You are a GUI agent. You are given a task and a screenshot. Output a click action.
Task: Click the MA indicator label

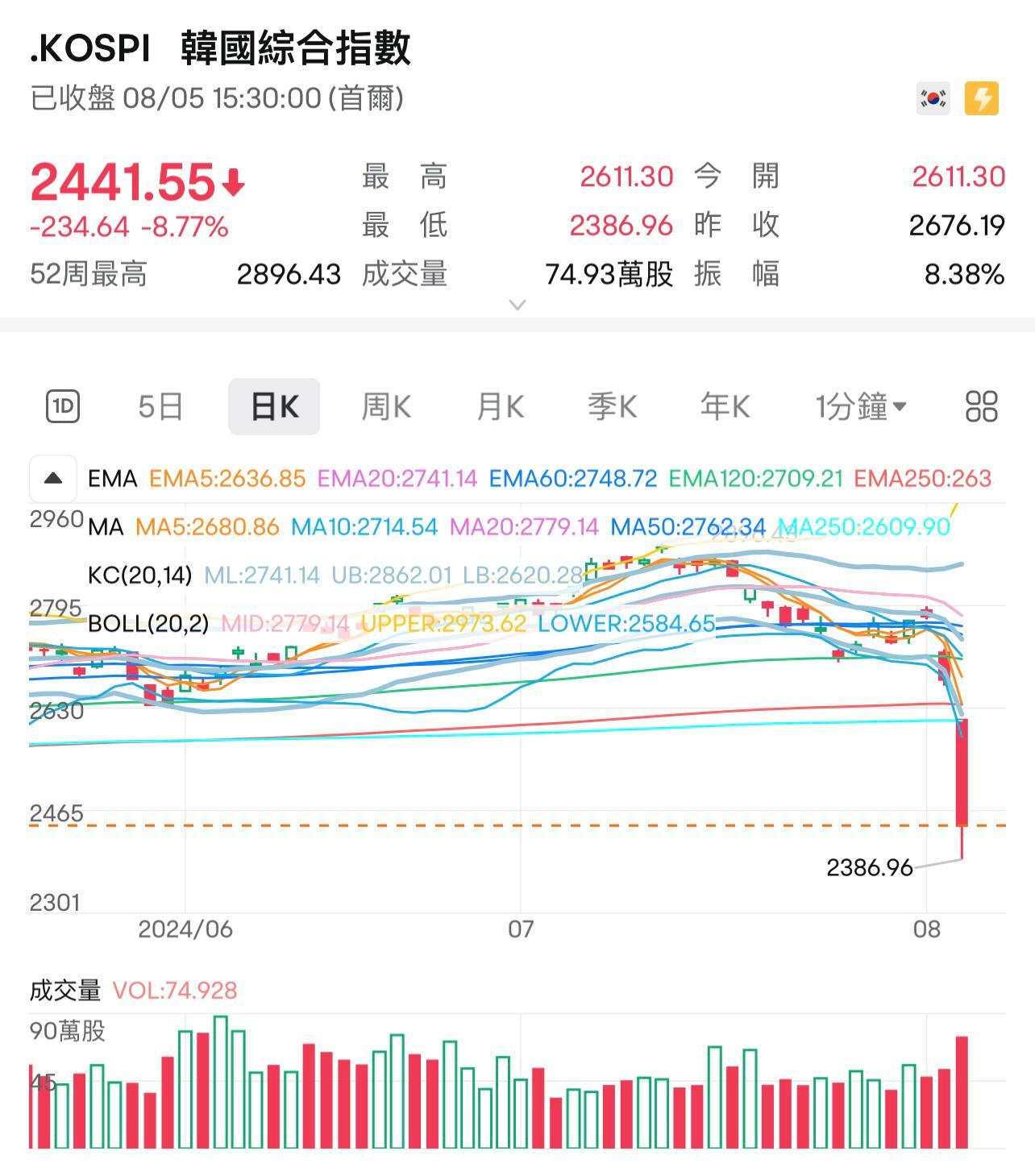(x=107, y=527)
